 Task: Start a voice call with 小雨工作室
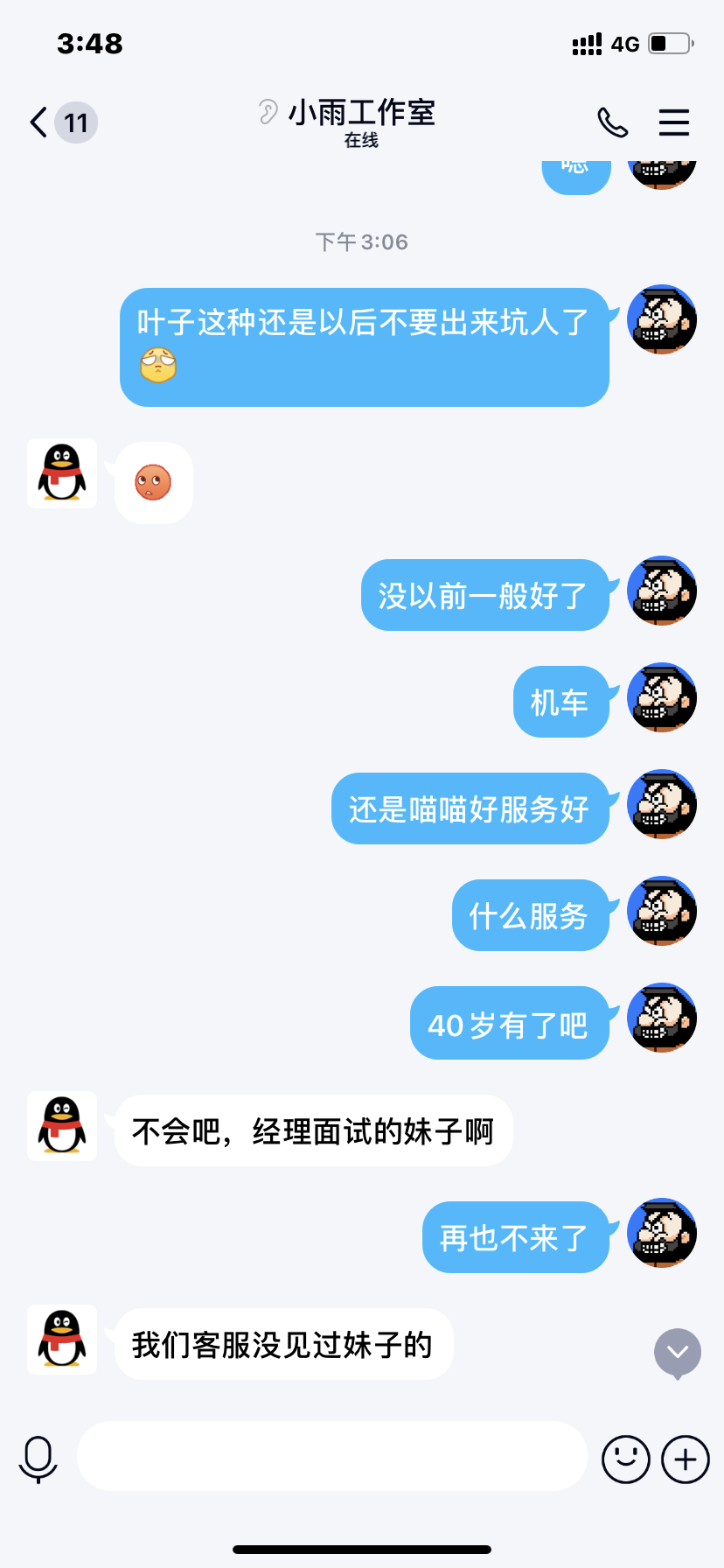click(612, 122)
